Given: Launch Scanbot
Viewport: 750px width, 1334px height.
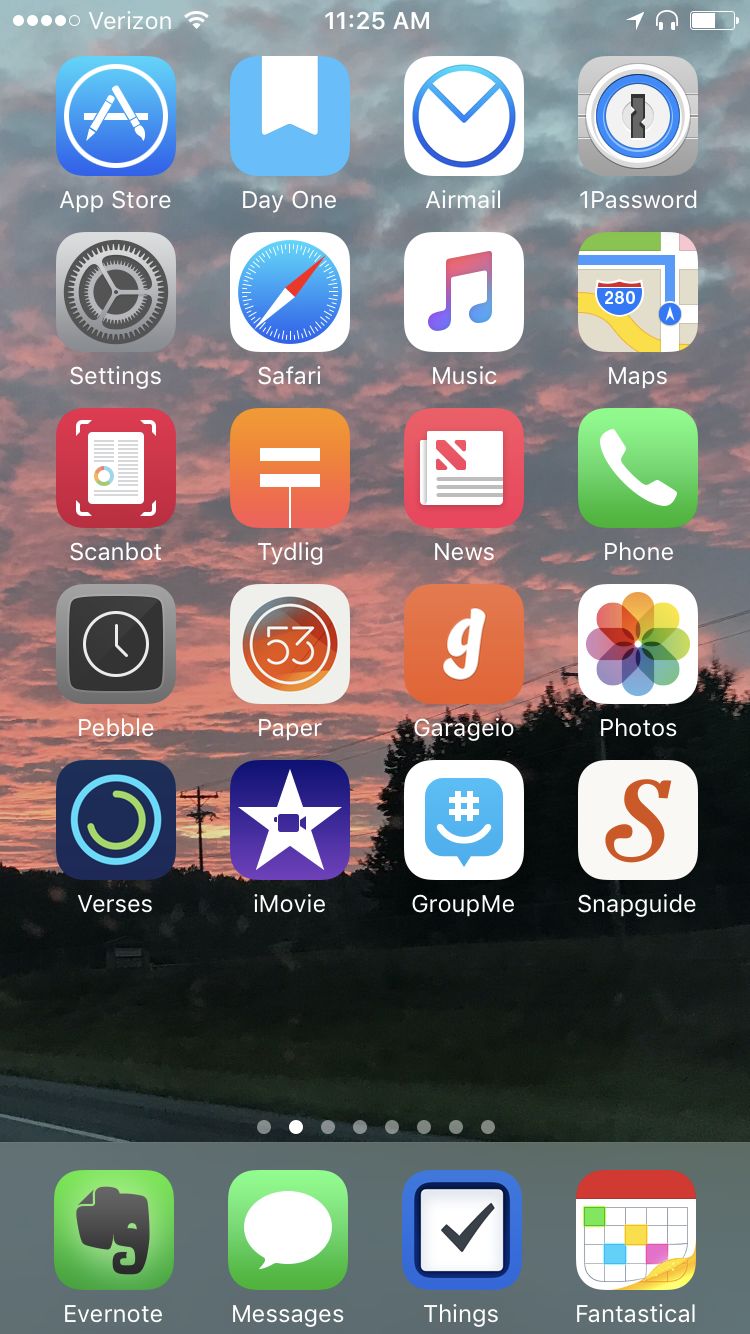Looking at the screenshot, I should click(x=116, y=468).
